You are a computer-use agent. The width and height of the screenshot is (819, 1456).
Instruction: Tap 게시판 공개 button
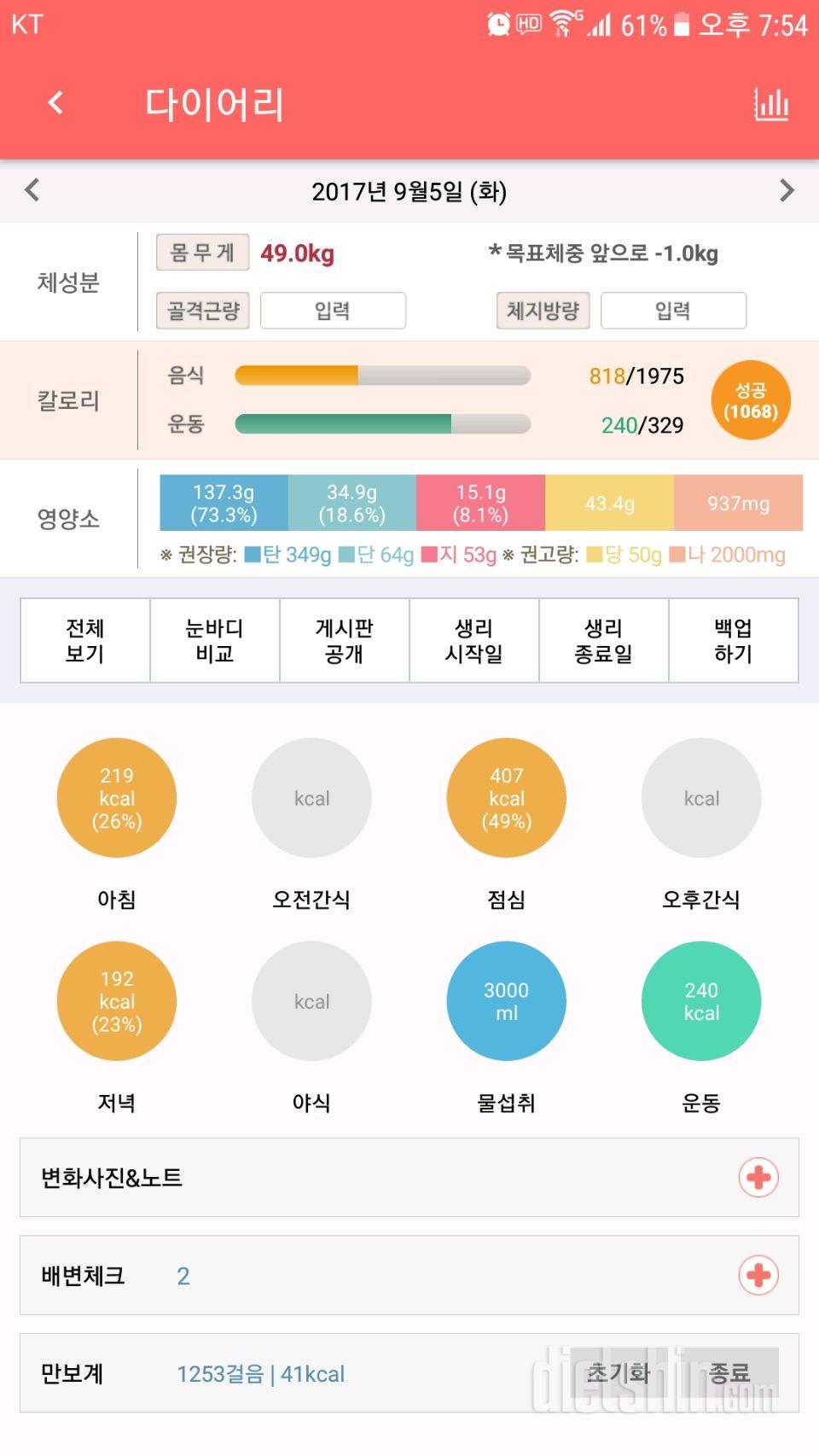pyautogui.click(x=345, y=640)
